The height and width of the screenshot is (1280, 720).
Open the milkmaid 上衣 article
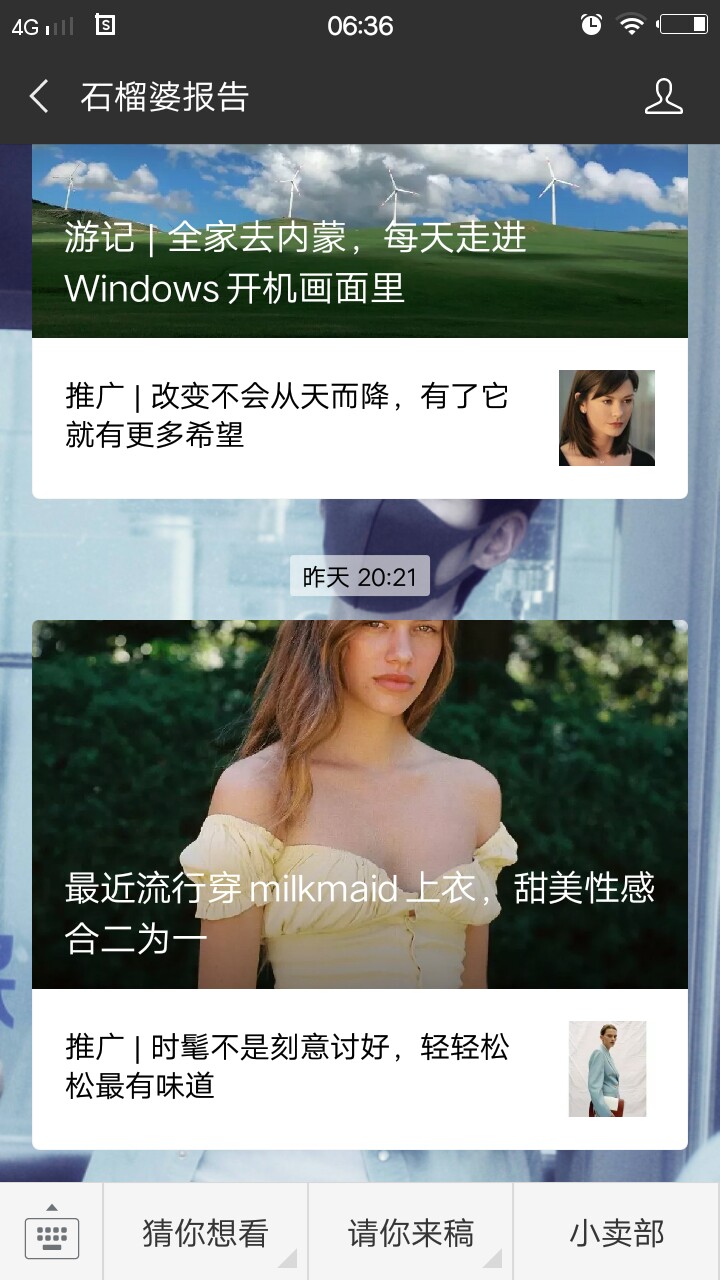coord(360,804)
